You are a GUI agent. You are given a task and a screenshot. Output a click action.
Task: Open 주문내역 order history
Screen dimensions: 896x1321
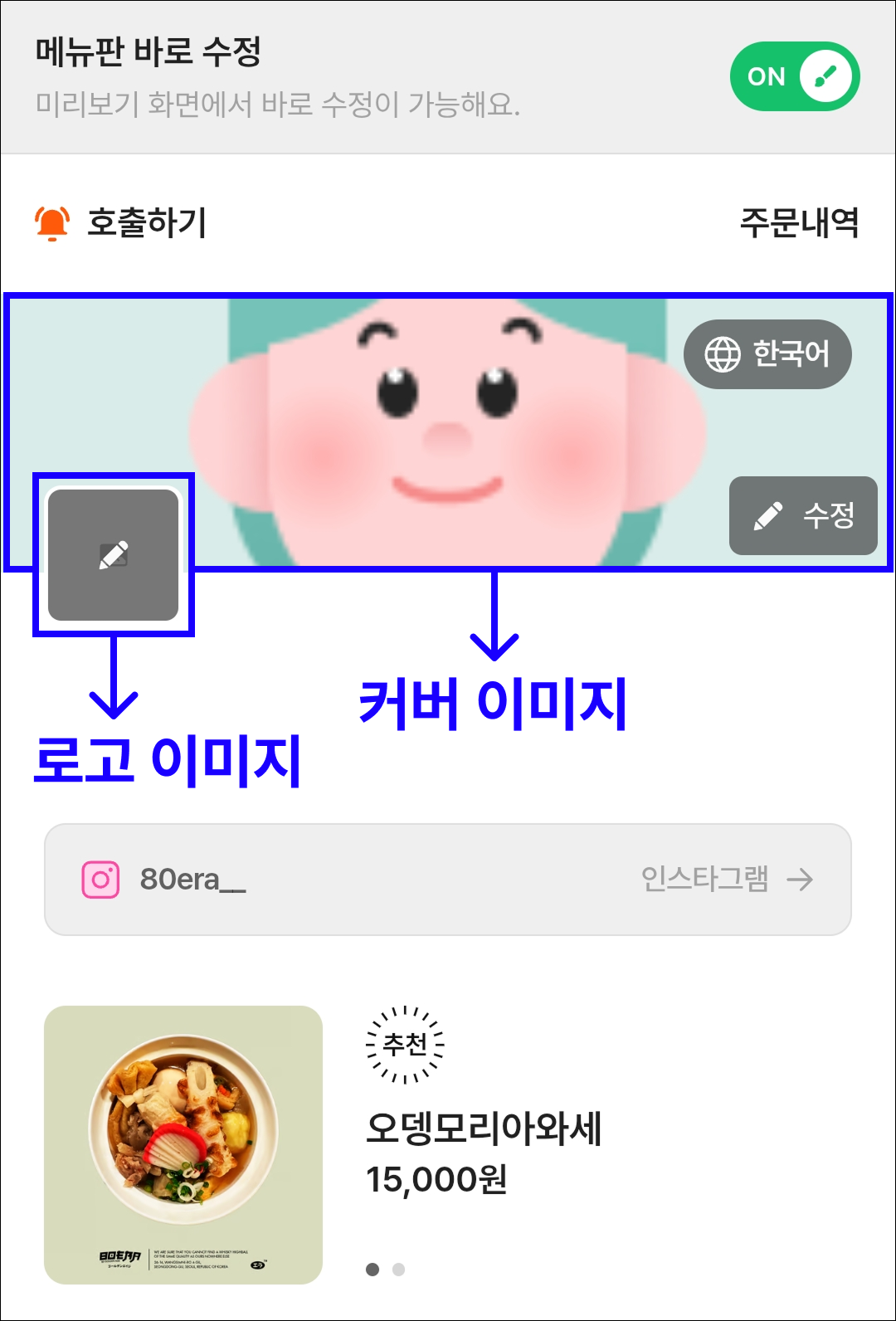tap(798, 222)
